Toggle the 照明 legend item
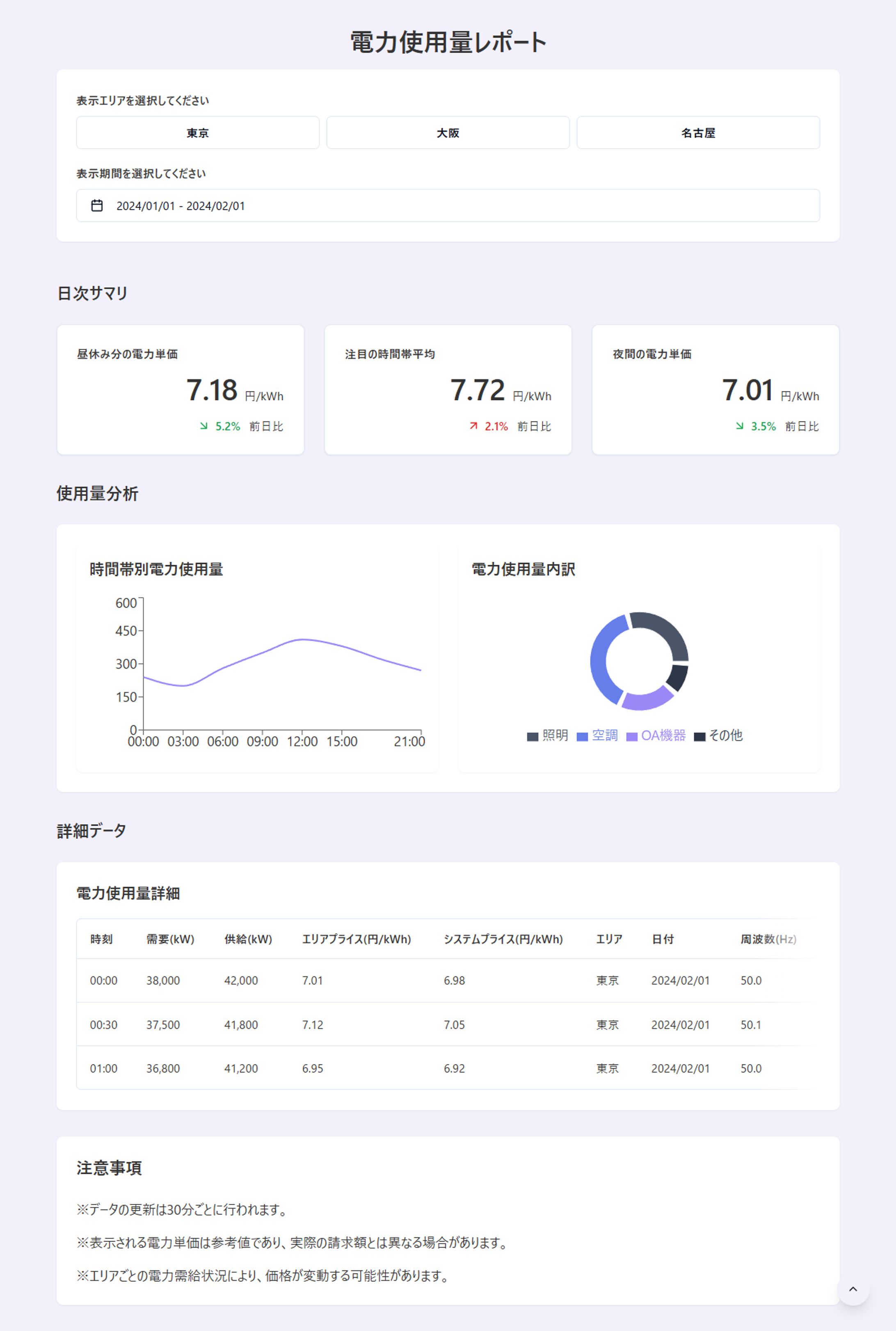Screen dimensions: 896x1331 pyautogui.click(x=547, y=735)
